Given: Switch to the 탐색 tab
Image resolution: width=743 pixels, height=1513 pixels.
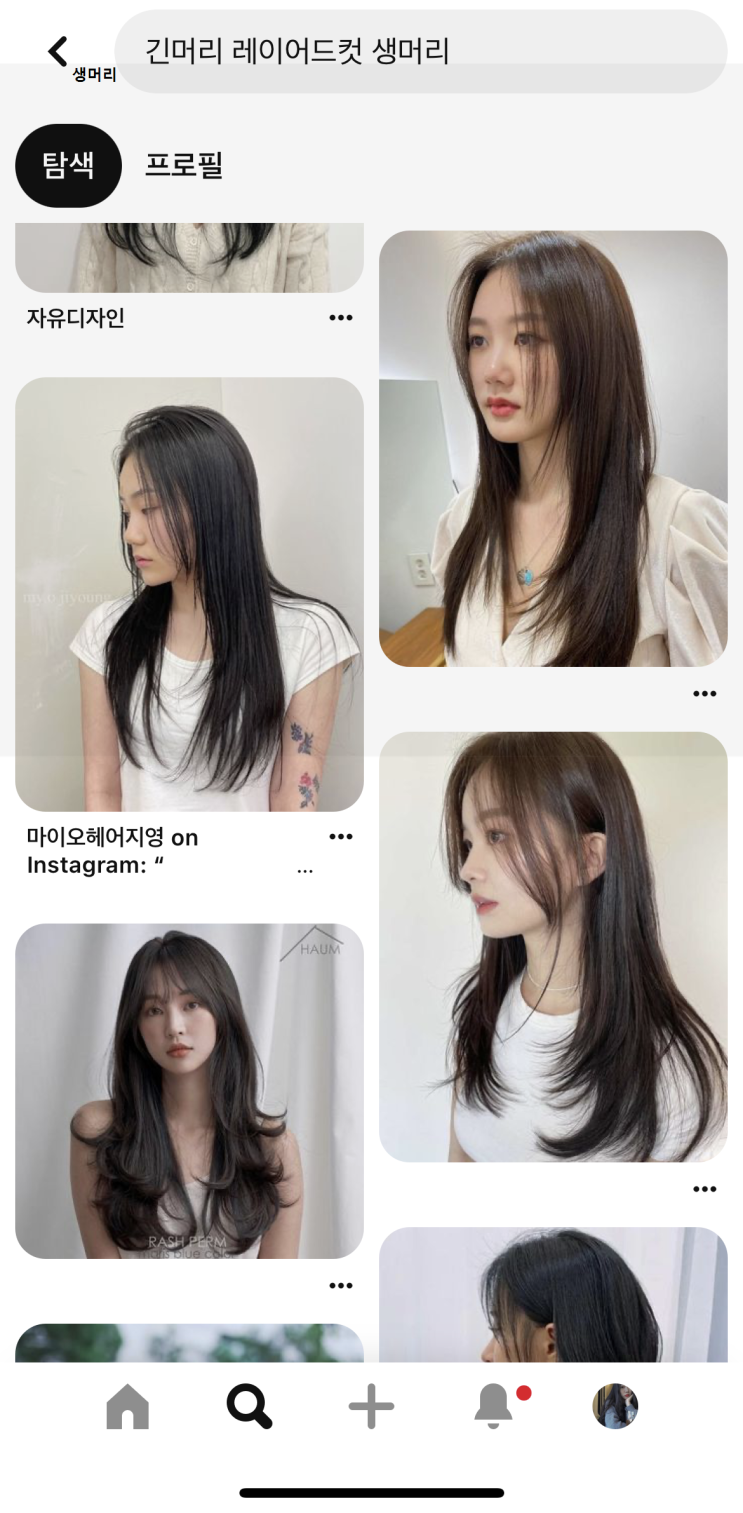Looking at the screenshot, I should click(68, 166).
